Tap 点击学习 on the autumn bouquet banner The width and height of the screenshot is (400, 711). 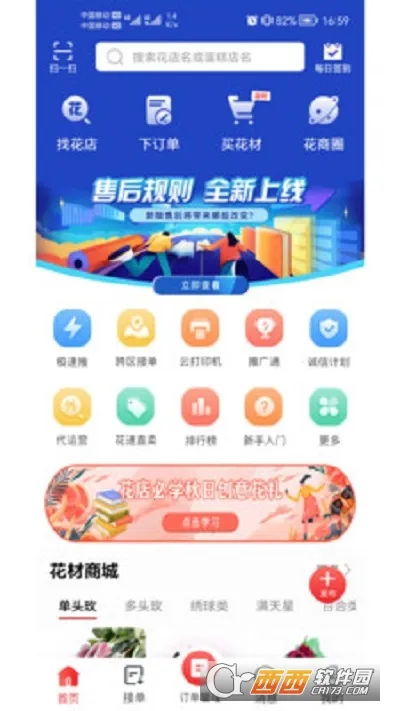coord(200,522)
